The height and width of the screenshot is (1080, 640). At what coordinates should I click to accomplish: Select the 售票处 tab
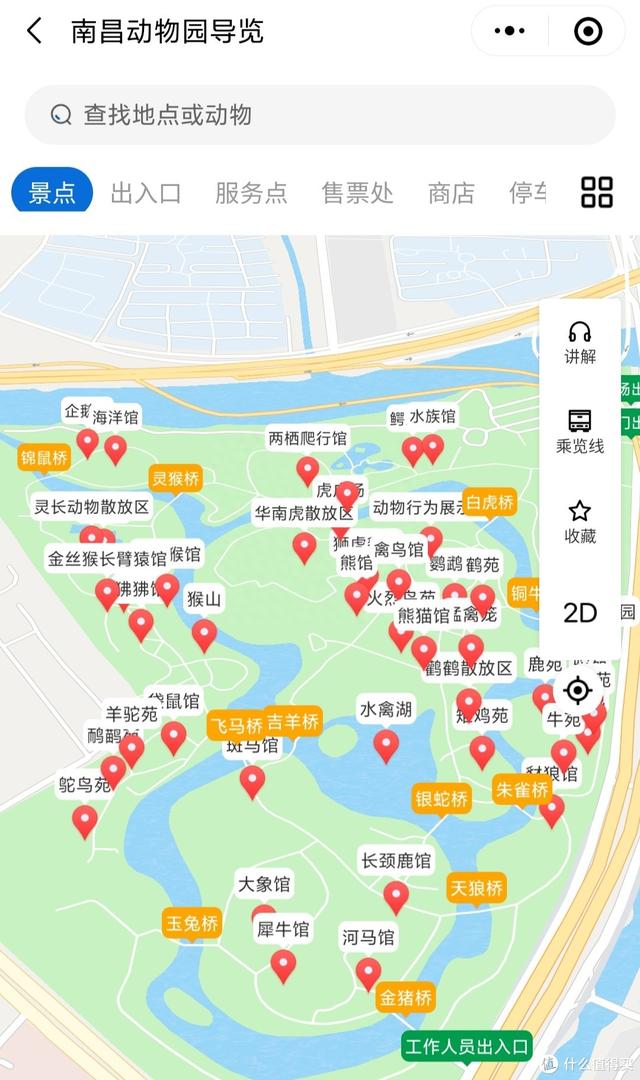(358, 193)
